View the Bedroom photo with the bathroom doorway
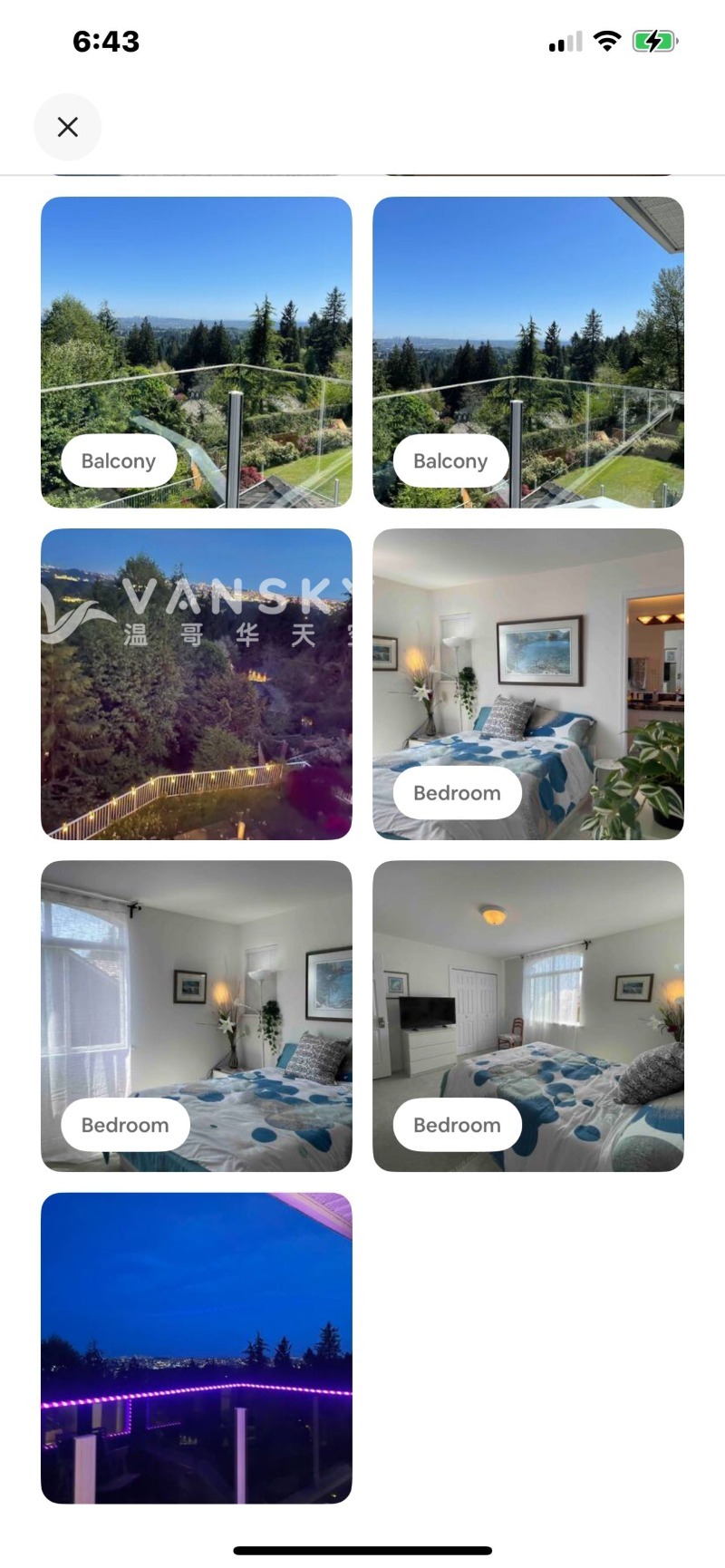 527,683
